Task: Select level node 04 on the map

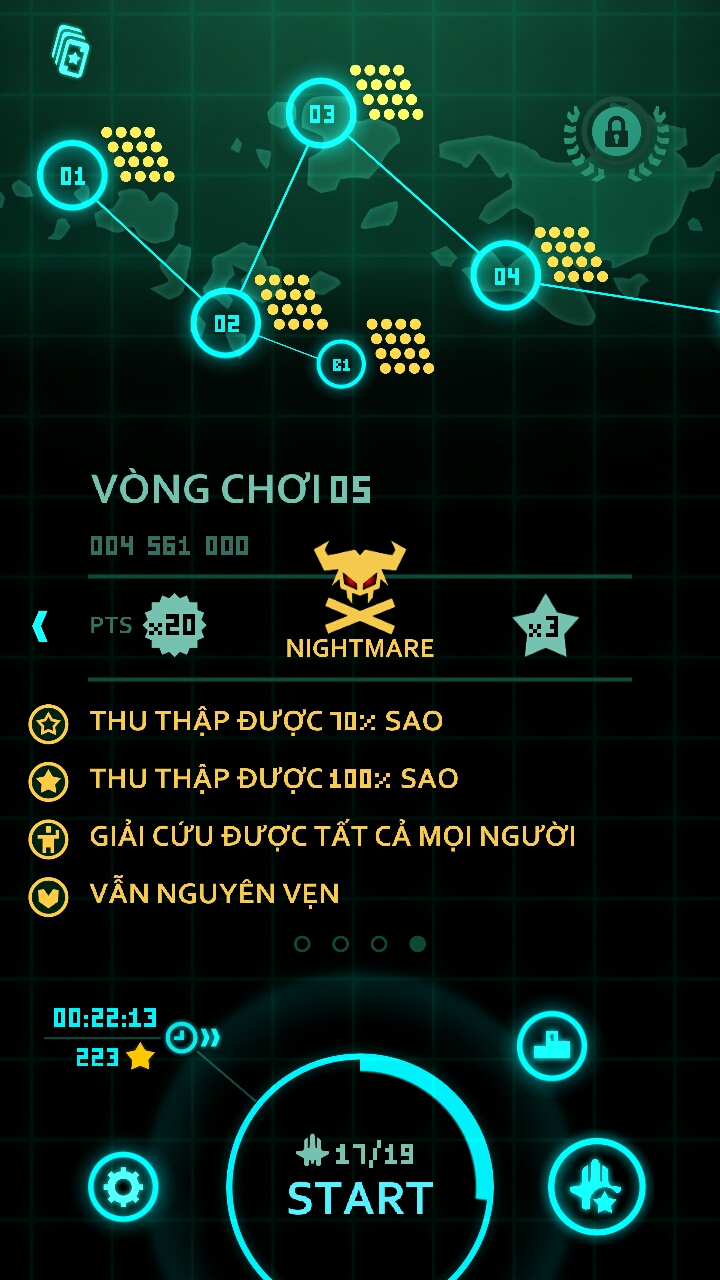Action: point(506,275)
